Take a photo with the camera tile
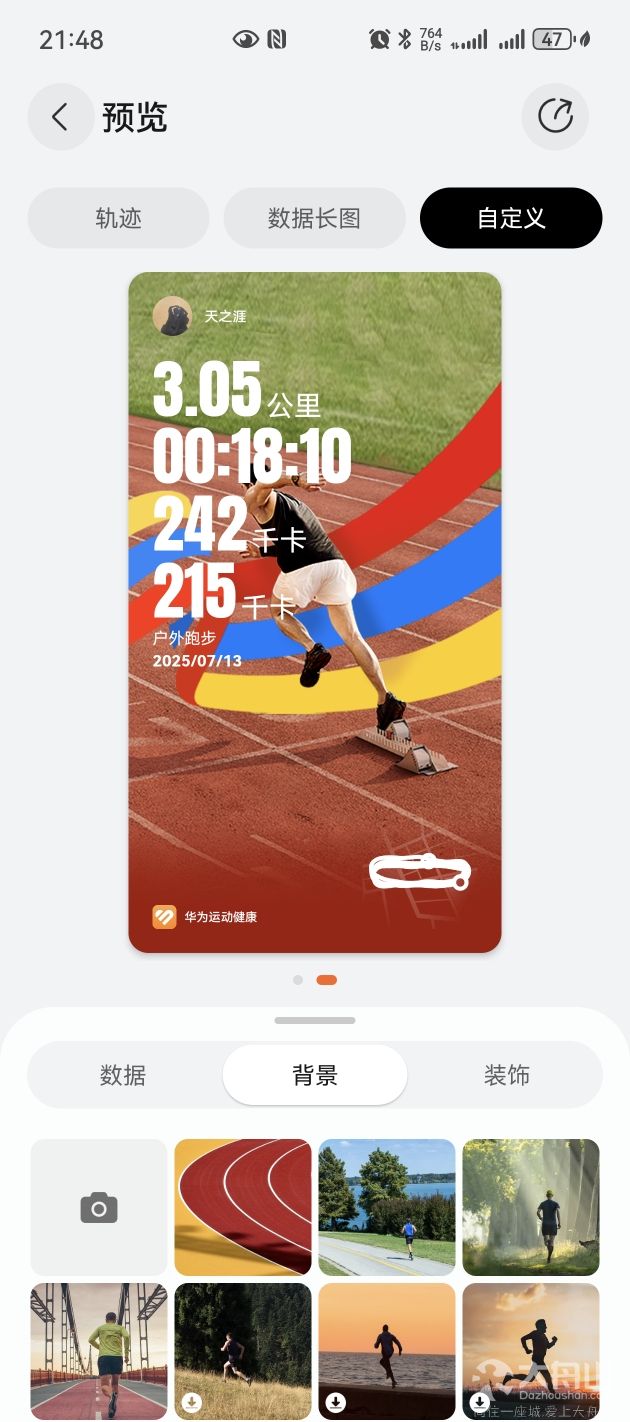The image size is (630, 1422). (99, 1207)
